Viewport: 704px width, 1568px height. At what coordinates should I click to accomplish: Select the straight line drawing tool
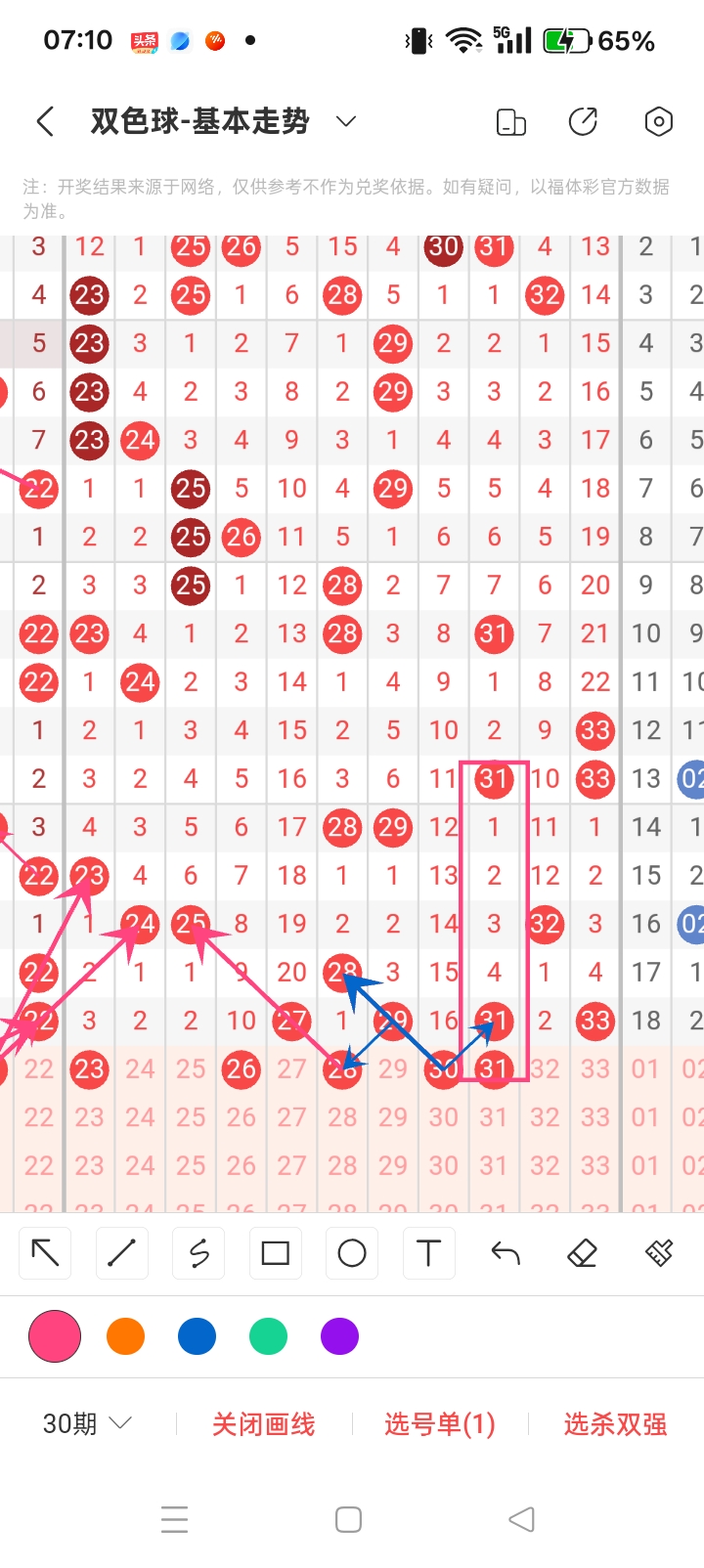click(122, 1253)
